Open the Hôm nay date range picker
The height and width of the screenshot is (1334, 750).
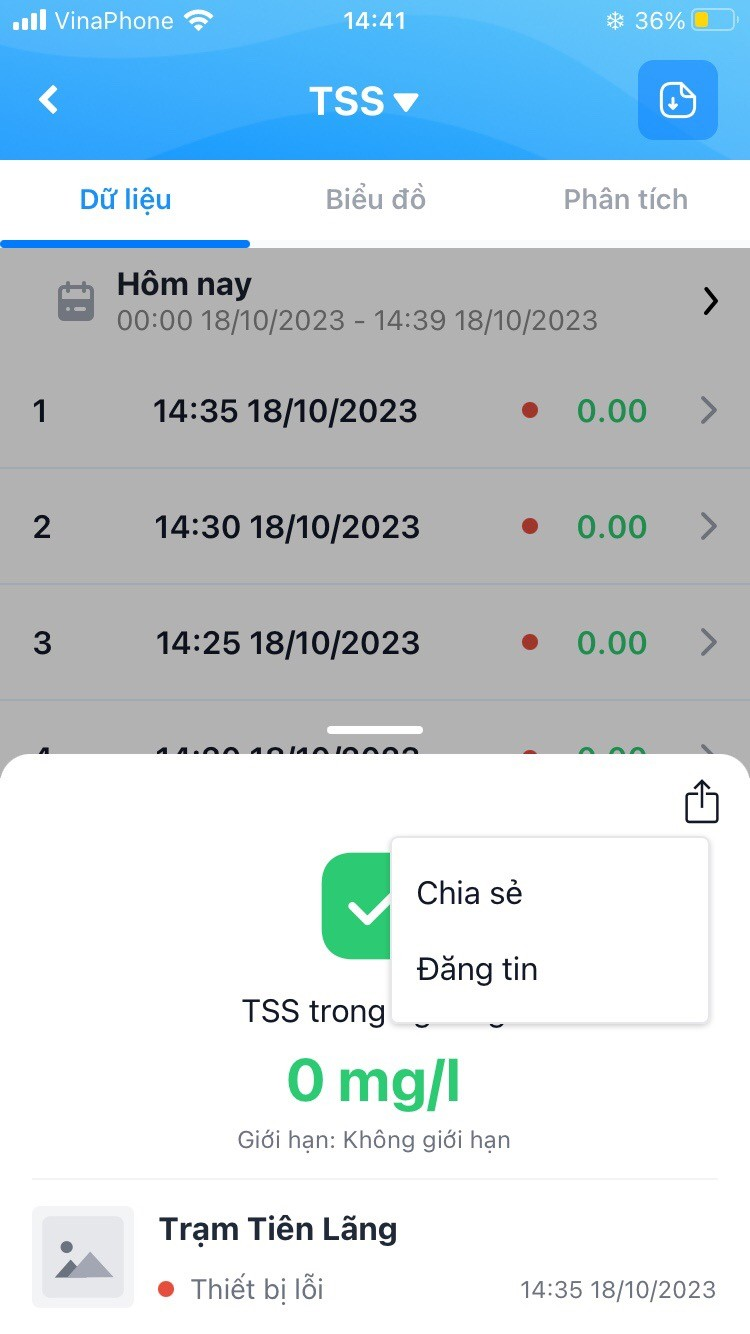pos(375,301)
